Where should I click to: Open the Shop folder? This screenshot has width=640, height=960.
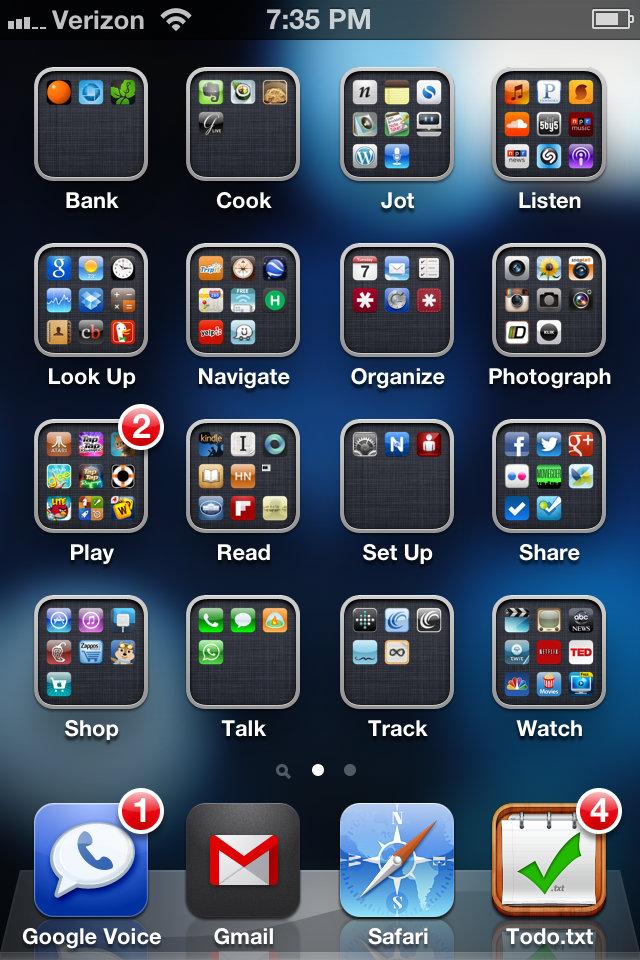pos(91,653)
